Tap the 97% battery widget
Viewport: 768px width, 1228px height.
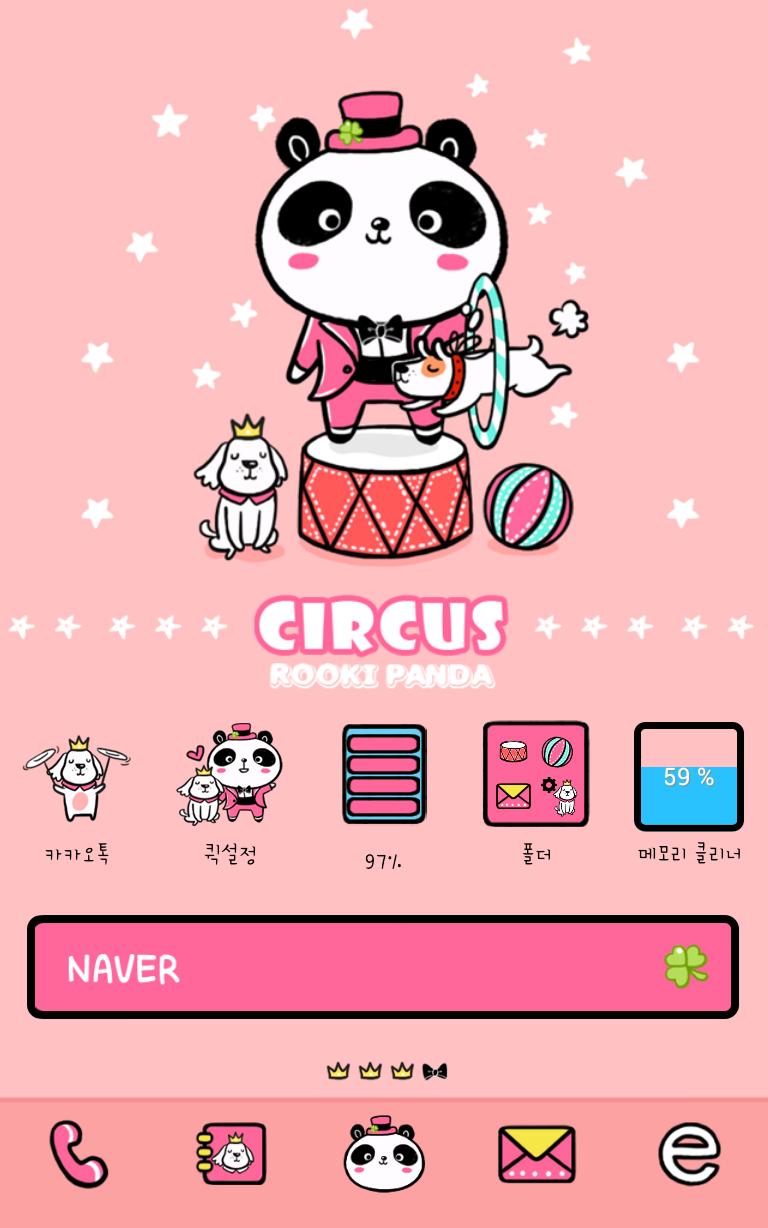(383, 775)
